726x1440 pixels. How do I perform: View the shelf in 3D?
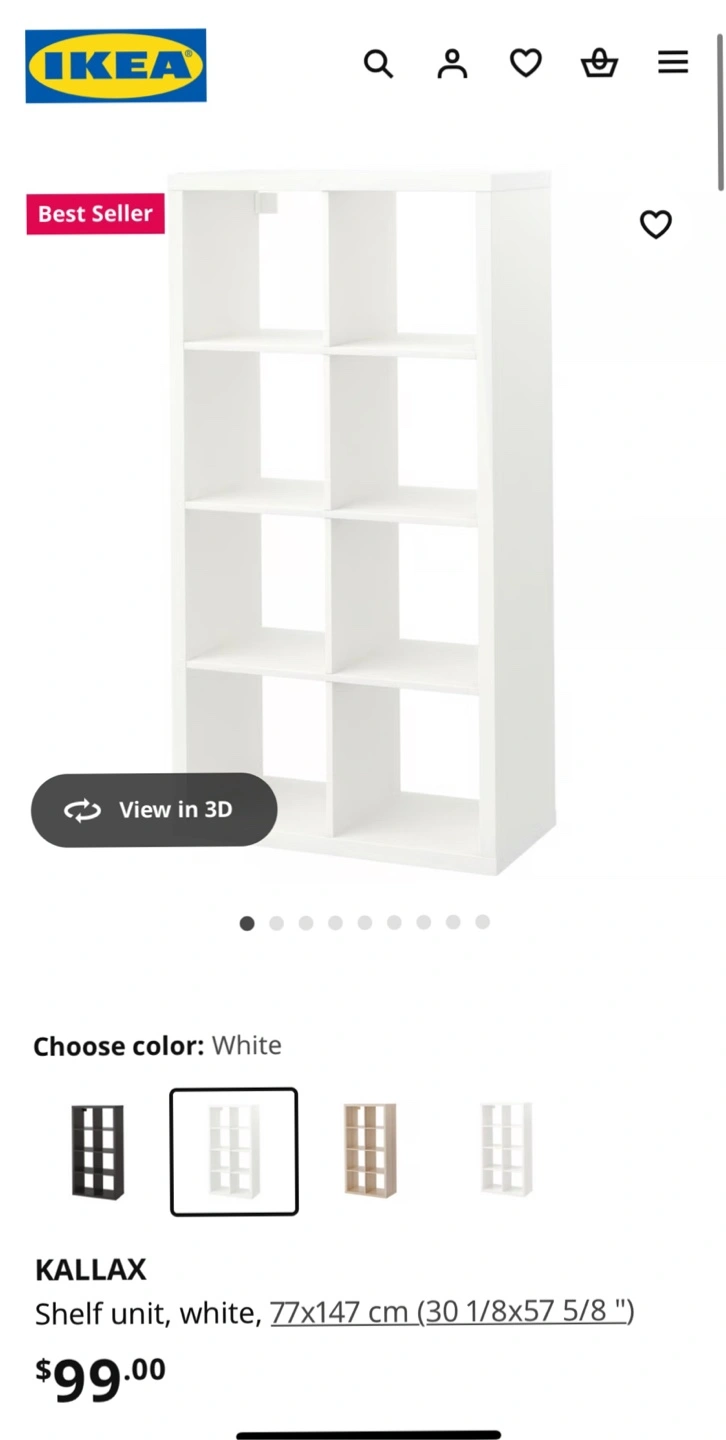154,810
